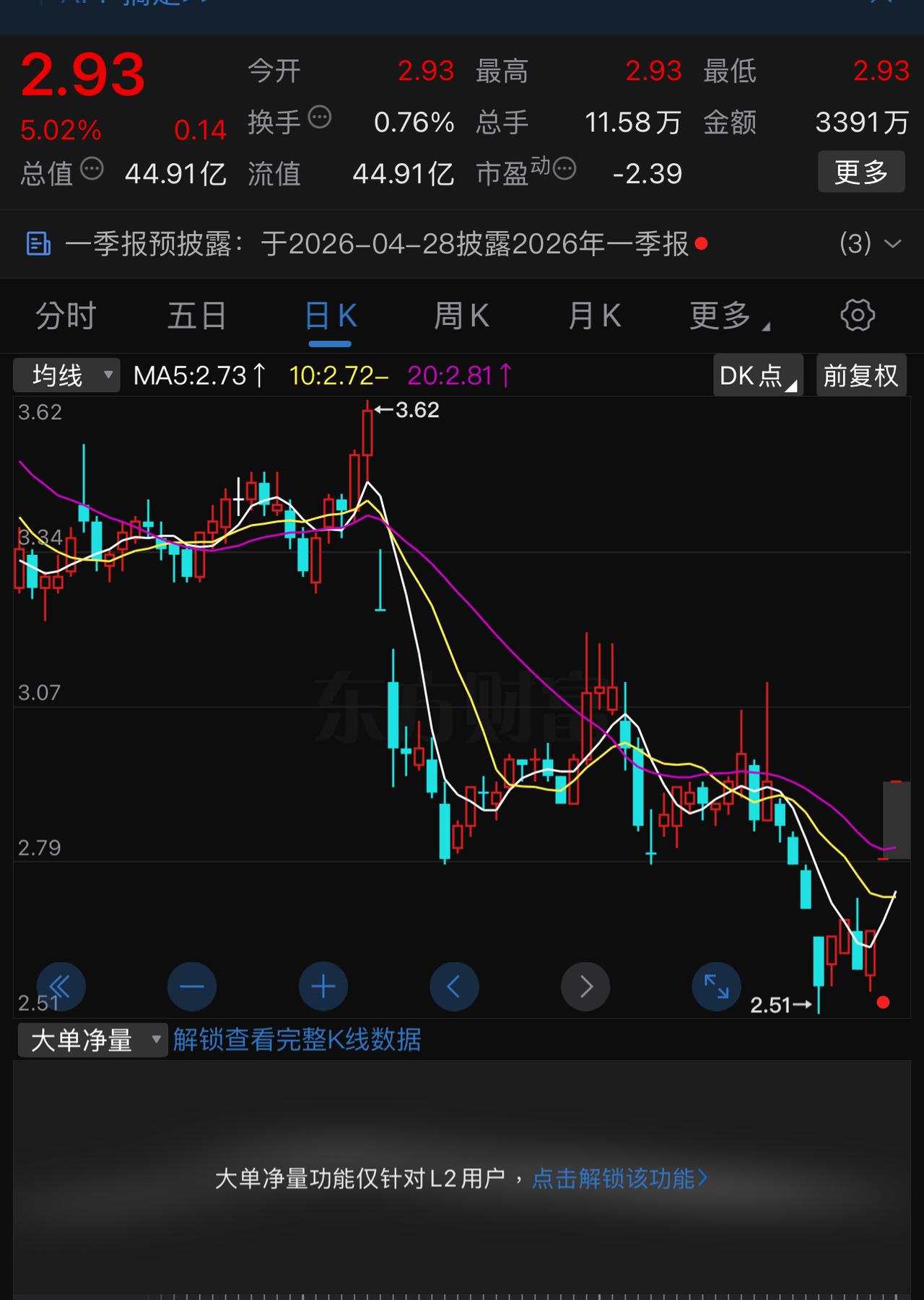Switch to the 分时 intraday tab
The width and height of the screenshot is (924, 1300).
pos(64,315)
